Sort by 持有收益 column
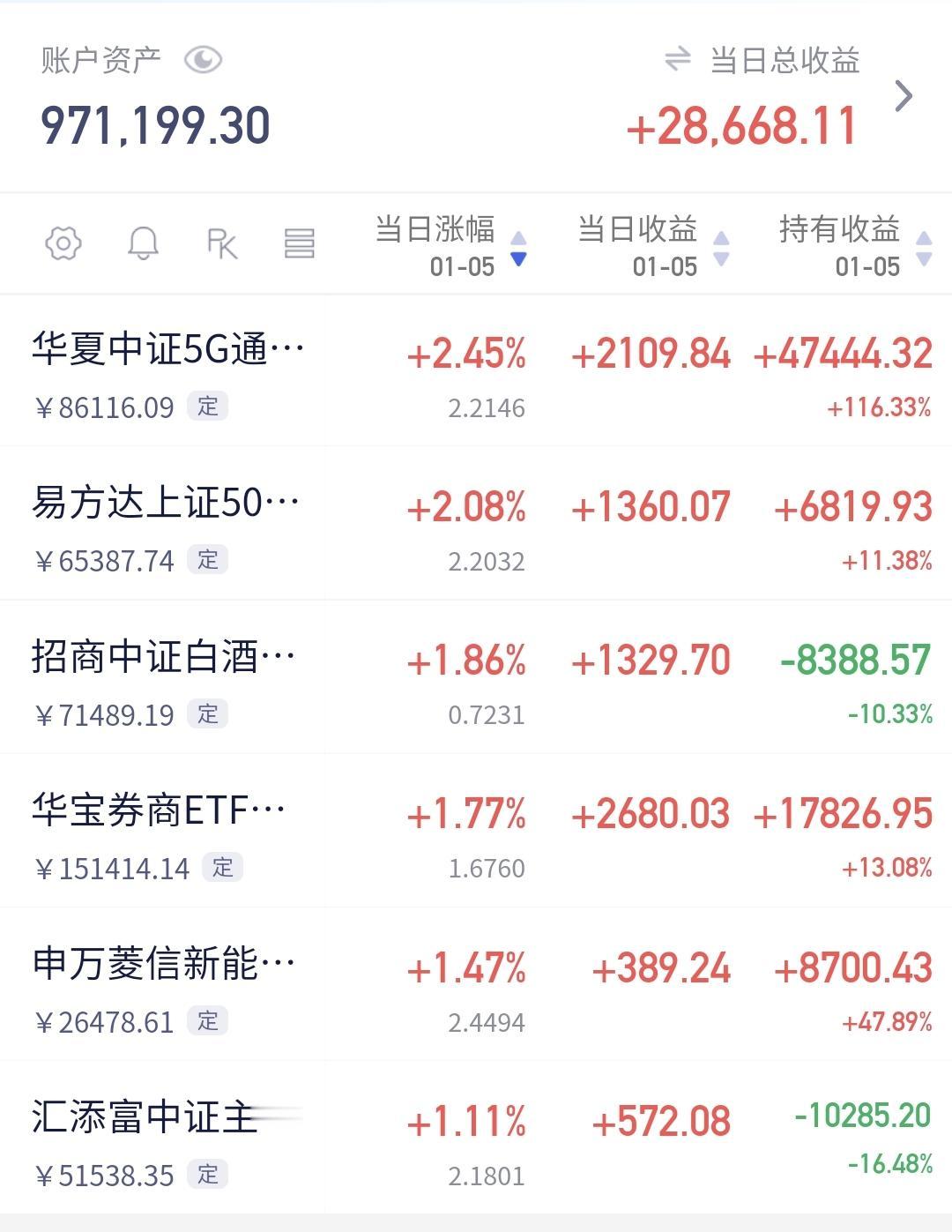This screenshot has height=1232, width=952. 853,245
